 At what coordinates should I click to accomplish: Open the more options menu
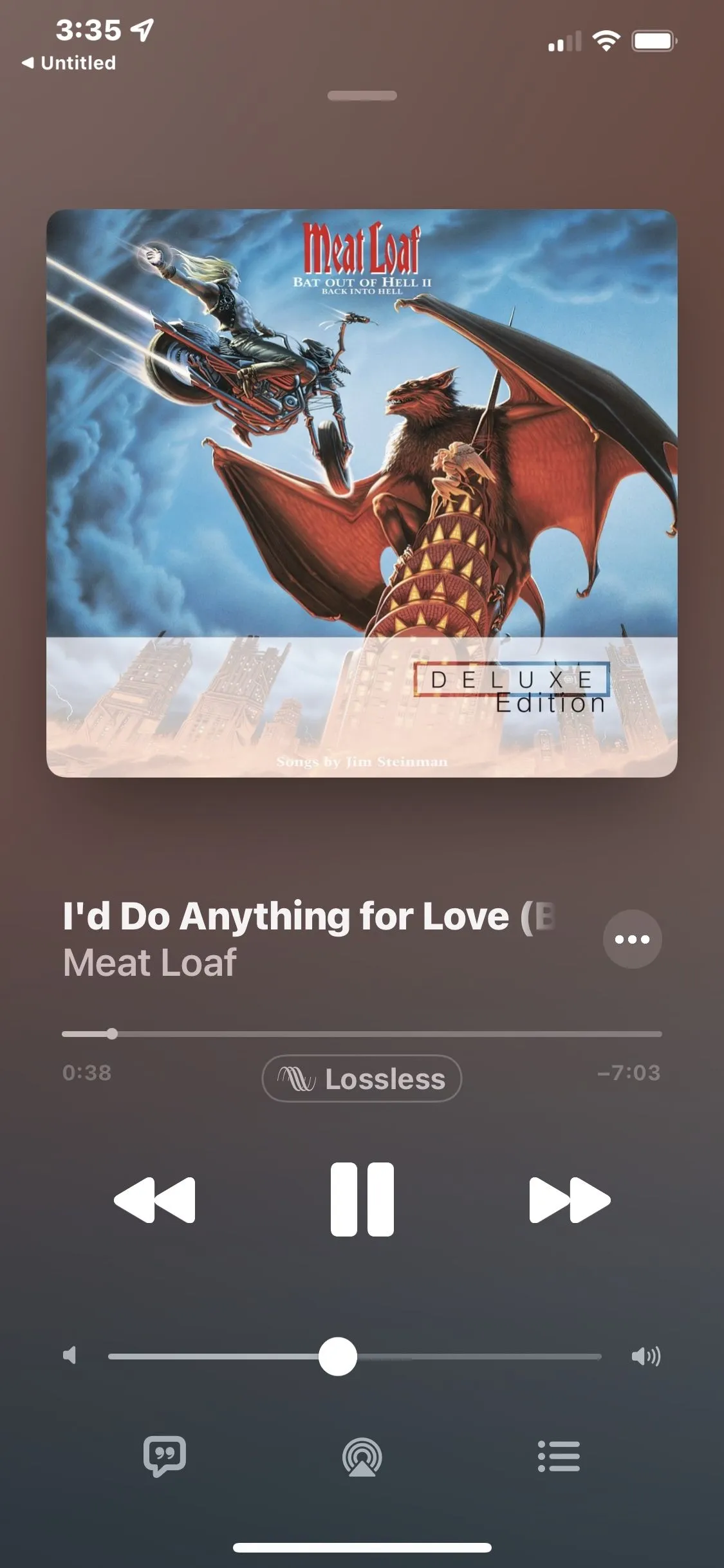pyautogui.click(x=632, y=939)
